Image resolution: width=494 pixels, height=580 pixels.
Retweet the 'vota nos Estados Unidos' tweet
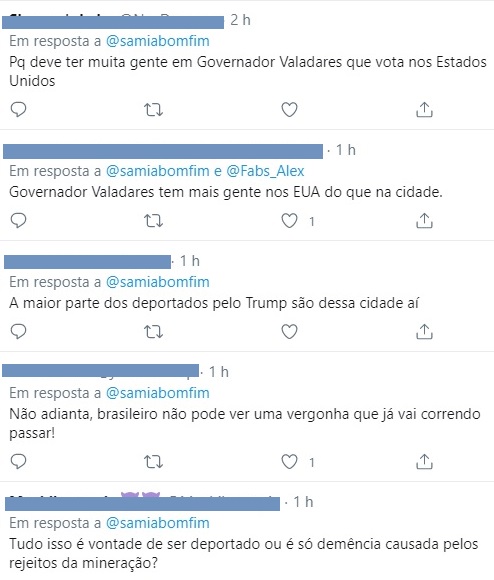tap(153, 110)
